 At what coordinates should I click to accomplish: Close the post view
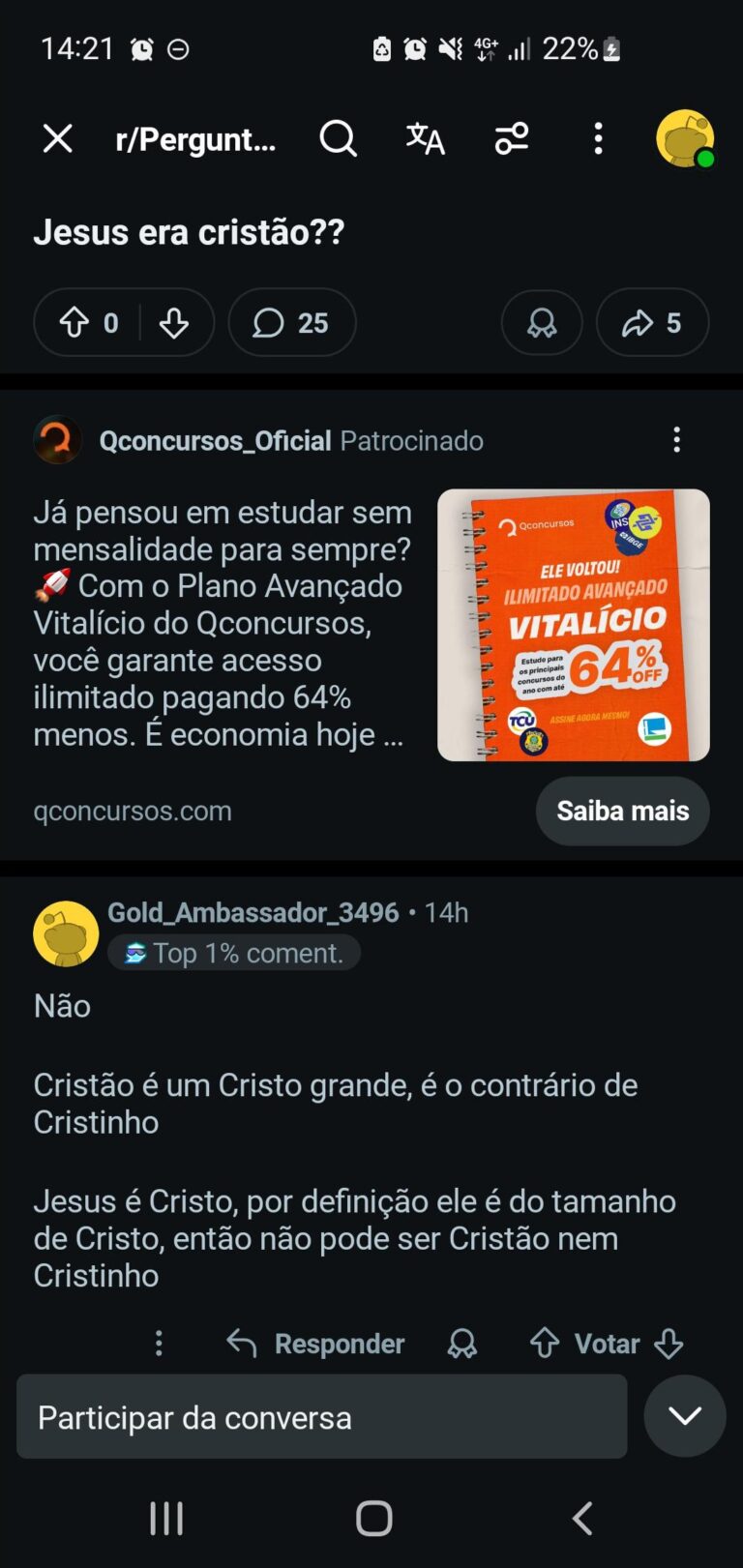click(x=58, y=139)
